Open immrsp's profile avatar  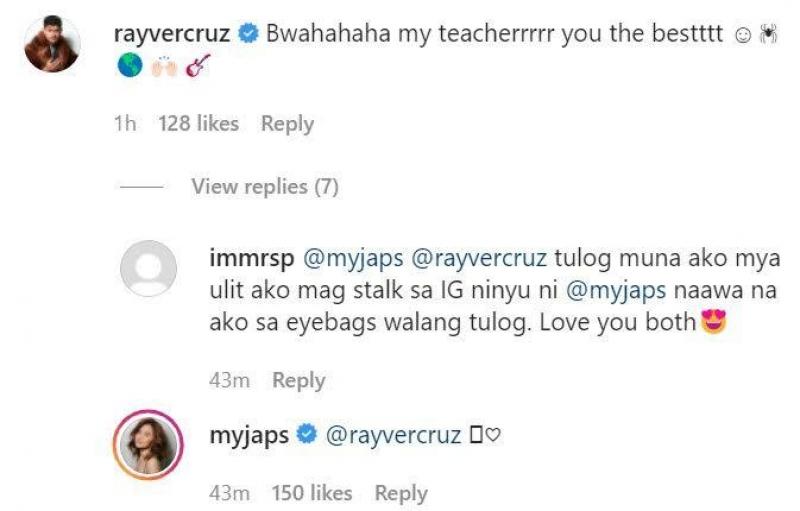point(150,272)
